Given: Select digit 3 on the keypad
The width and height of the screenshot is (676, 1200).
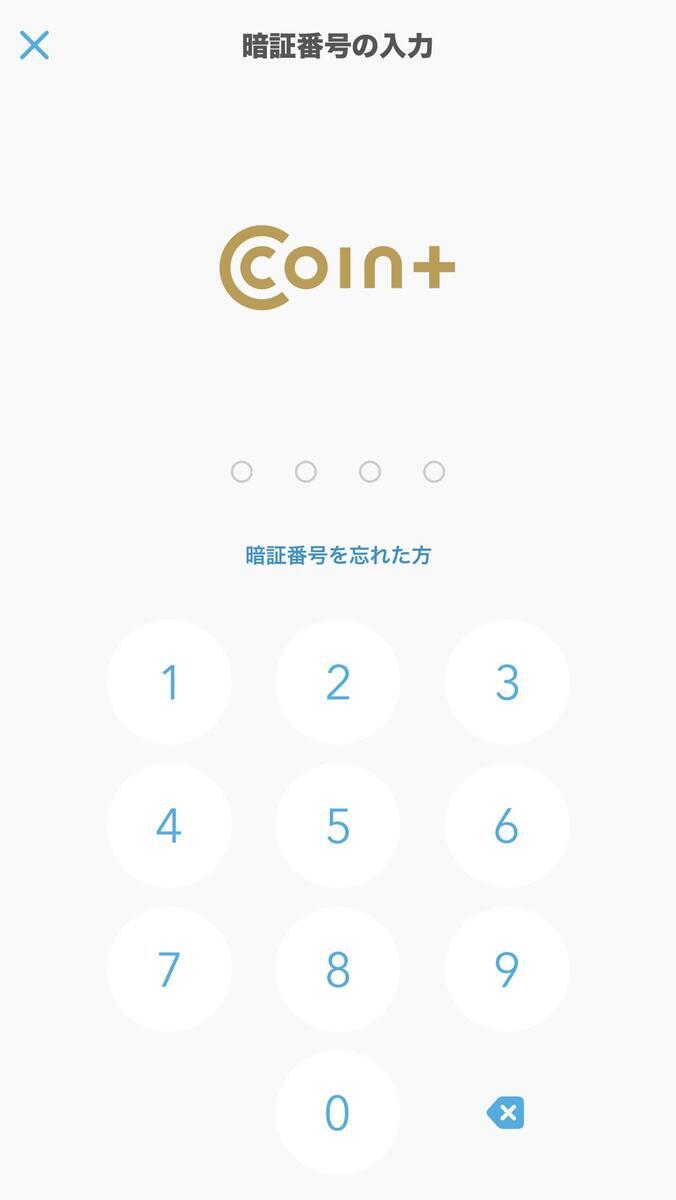Looking at the screenshot, I should click(x=507, y=682).
